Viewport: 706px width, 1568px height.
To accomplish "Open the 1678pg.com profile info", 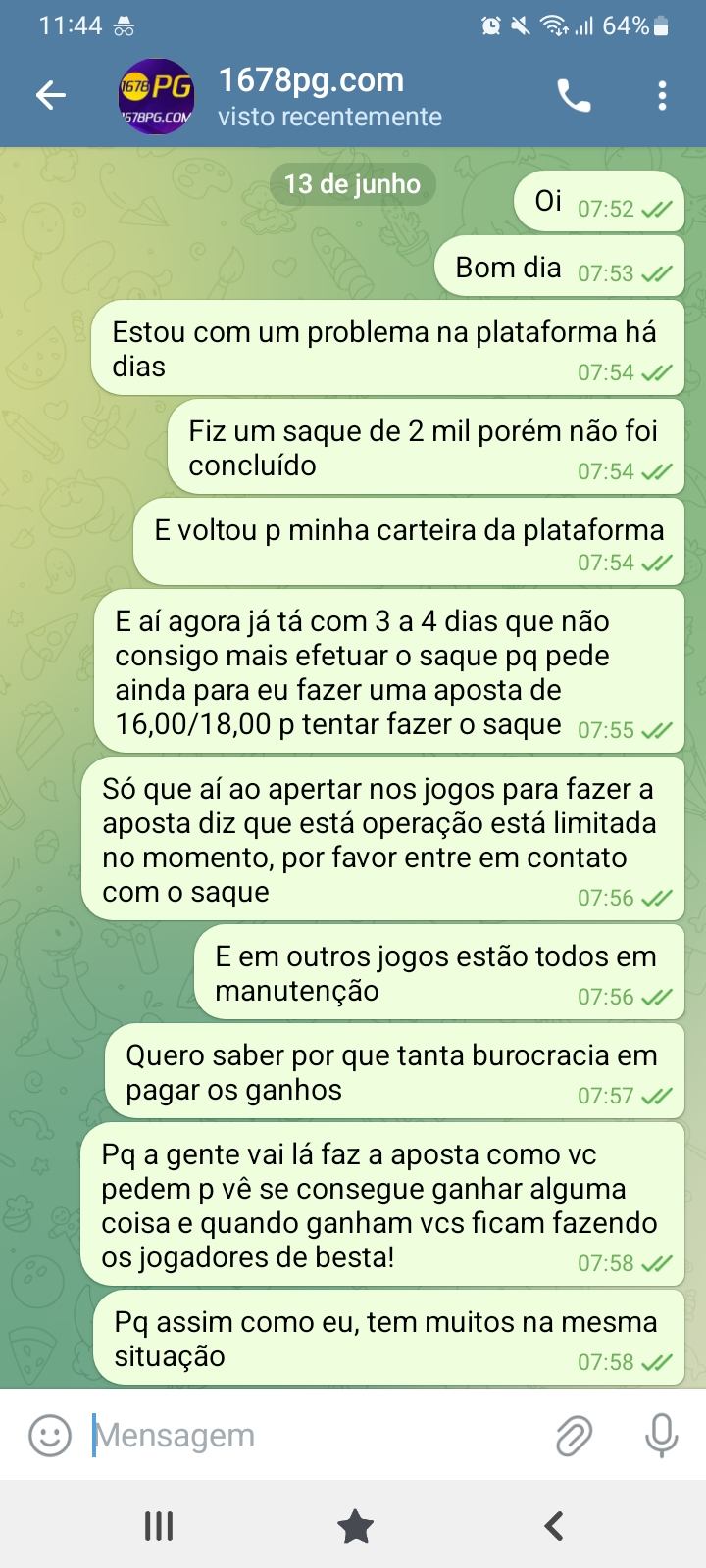I will tap(309, 96).
